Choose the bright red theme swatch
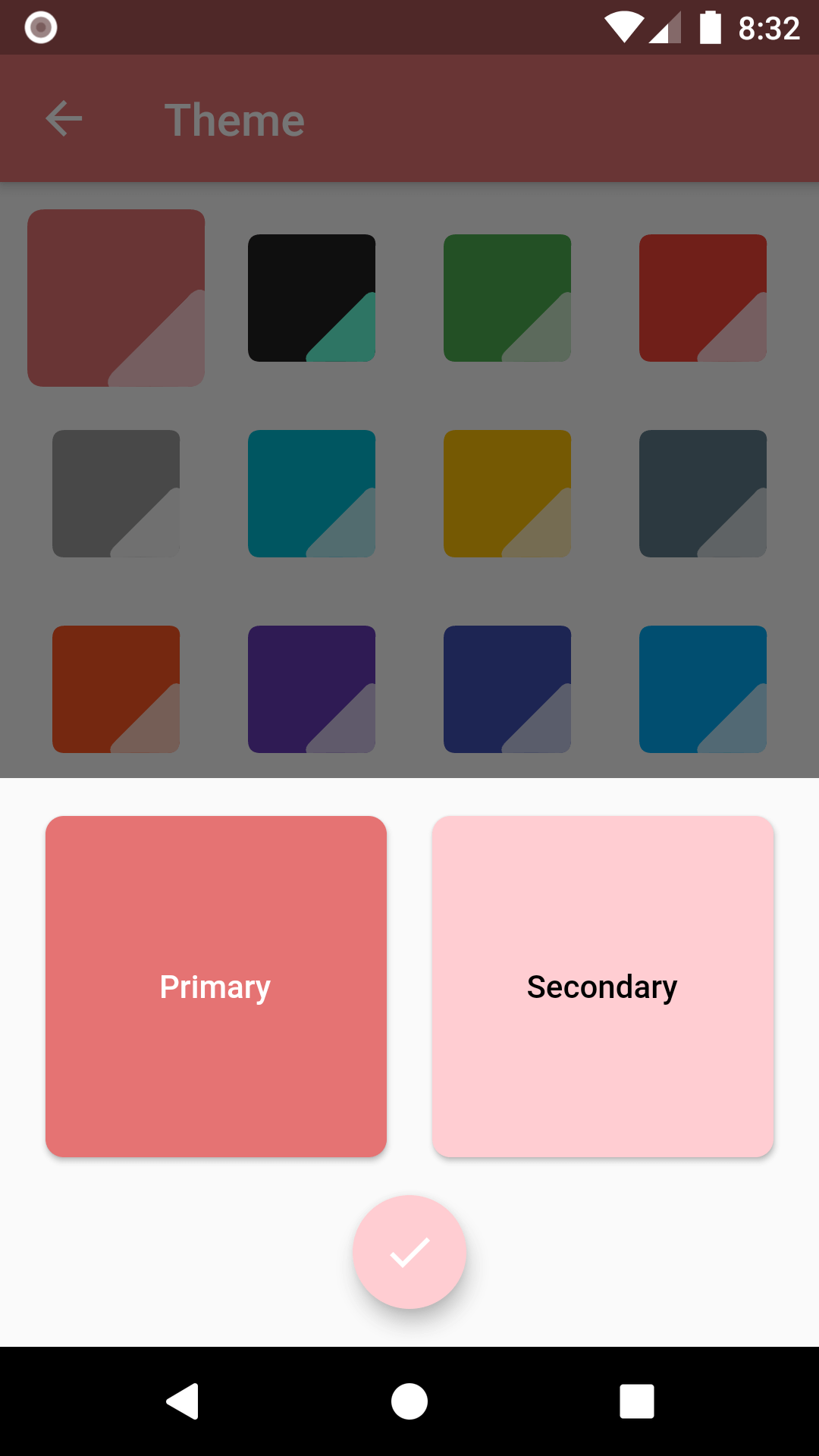Viewport: 819px width, 1456px height. pos(703,298)
